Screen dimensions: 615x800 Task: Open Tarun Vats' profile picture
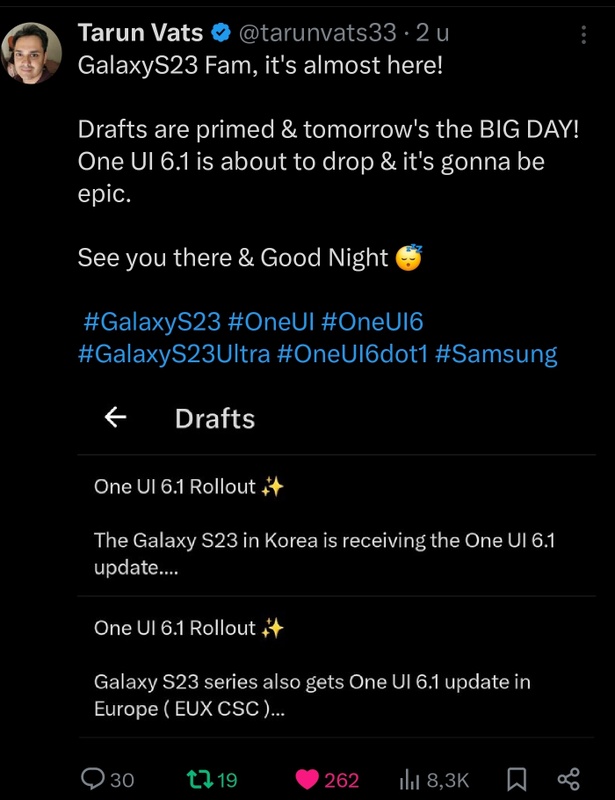[34, 53]
